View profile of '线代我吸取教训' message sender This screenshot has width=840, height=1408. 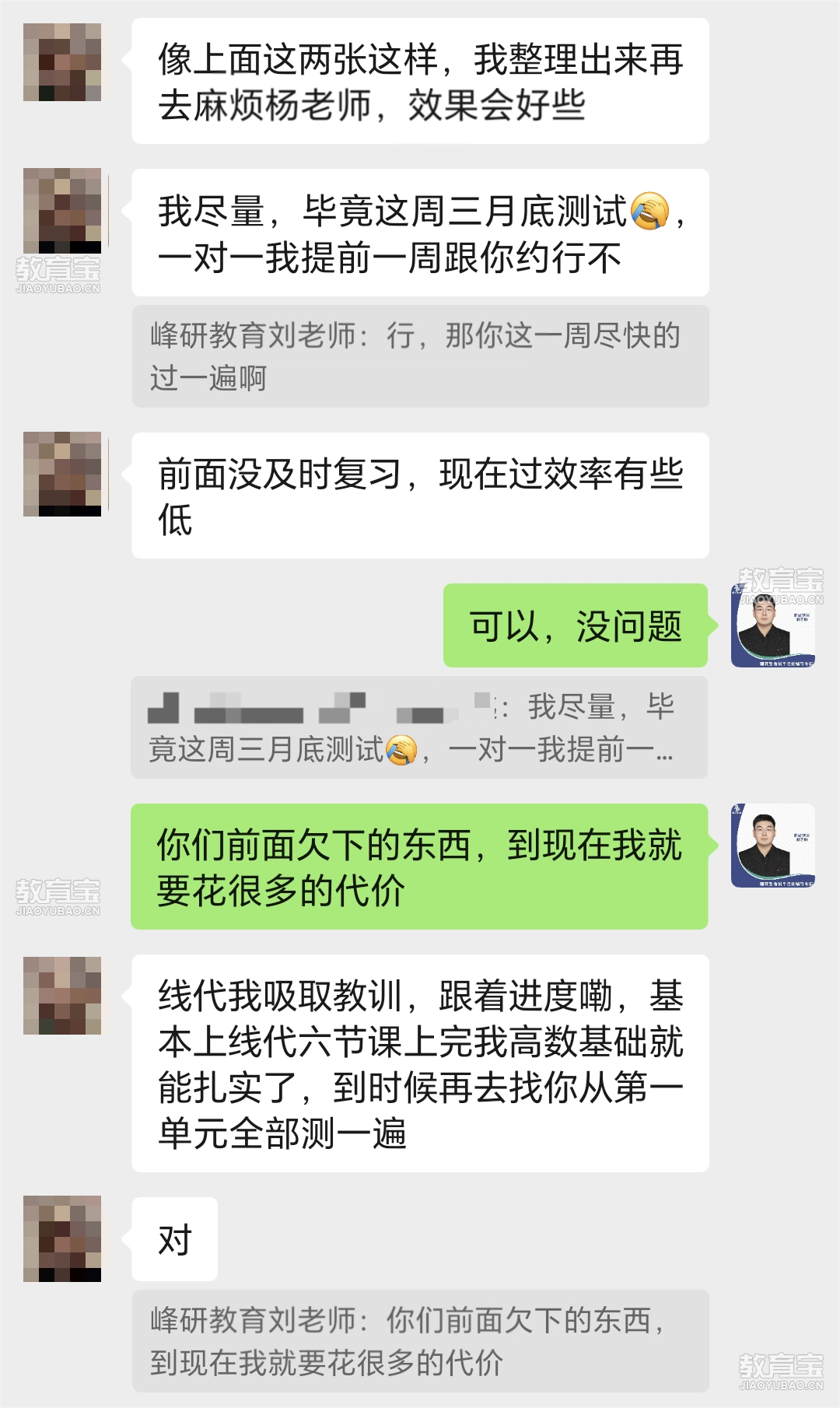coord(62,996)
